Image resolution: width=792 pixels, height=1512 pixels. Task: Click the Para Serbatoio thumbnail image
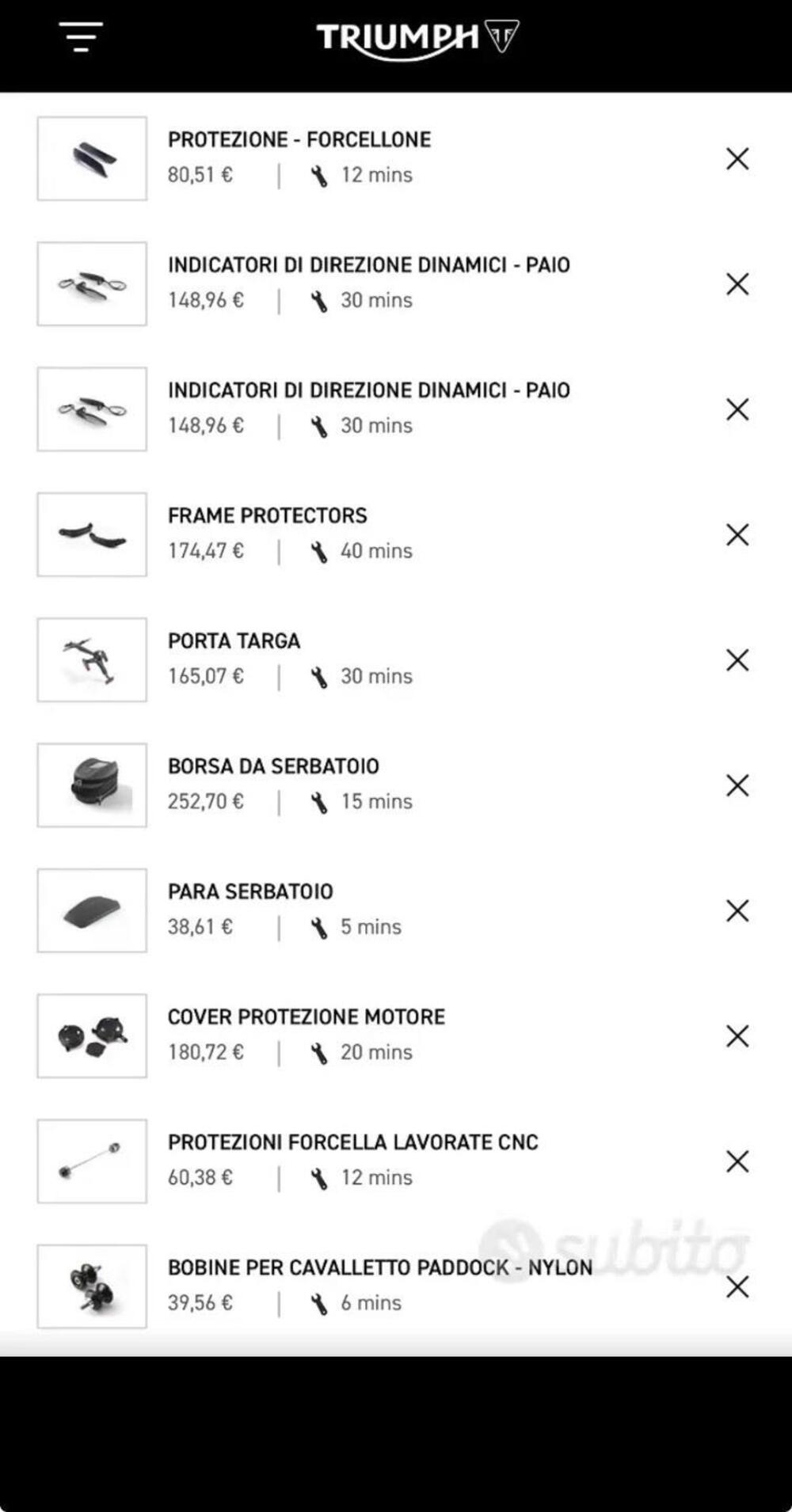pyautogui.click(x=92, y=909)
